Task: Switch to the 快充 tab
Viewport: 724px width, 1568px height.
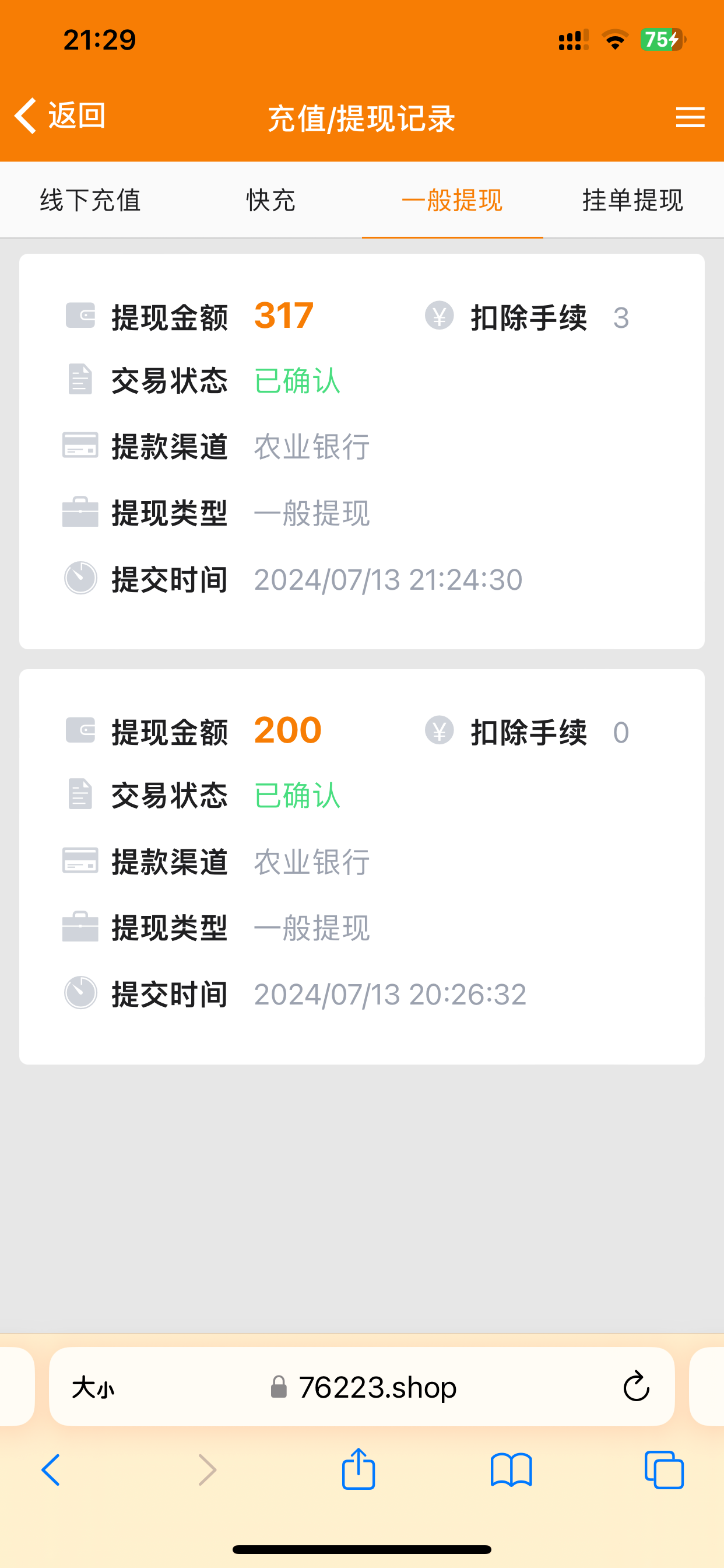Action: (270, 200)
